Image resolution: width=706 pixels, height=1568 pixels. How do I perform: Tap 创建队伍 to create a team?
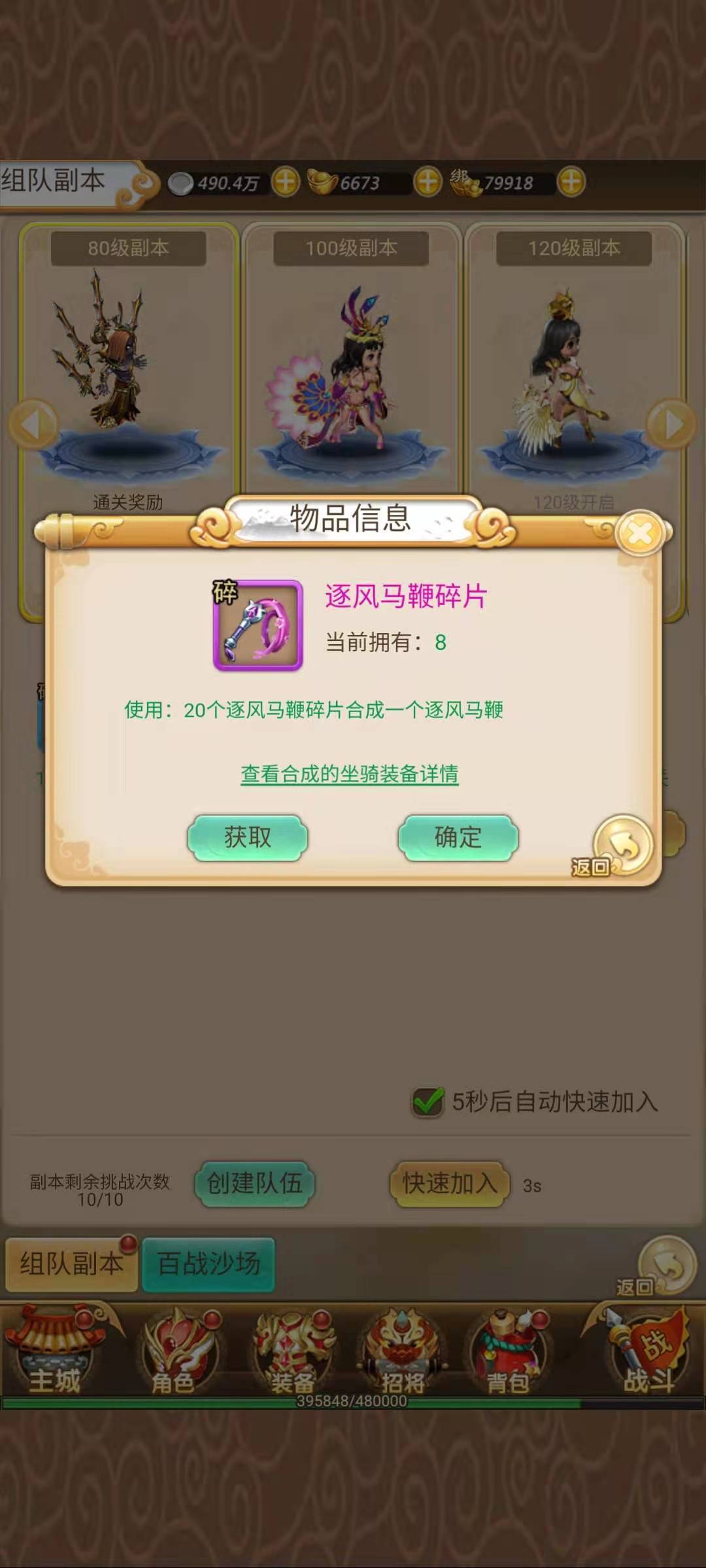(x=254, y=1183)
